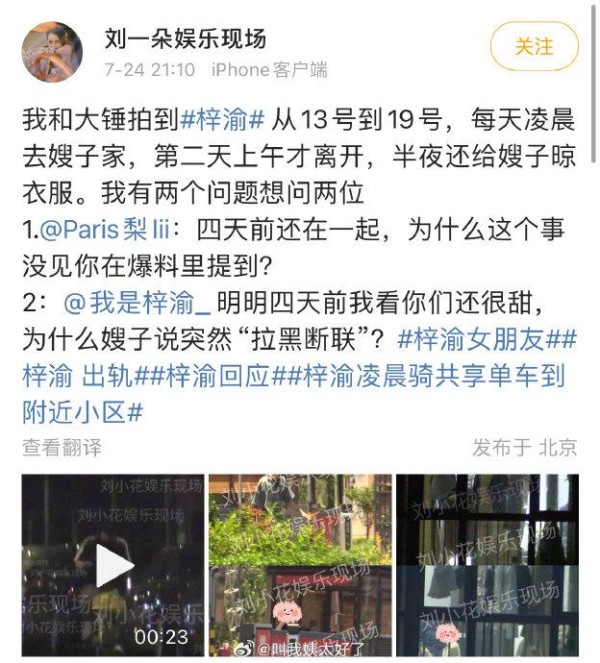Image resolution: width=600 pixels, height=663 pixels.
Task: Open the #梓渝# hashtag link
Action: [x=223, y=121]
